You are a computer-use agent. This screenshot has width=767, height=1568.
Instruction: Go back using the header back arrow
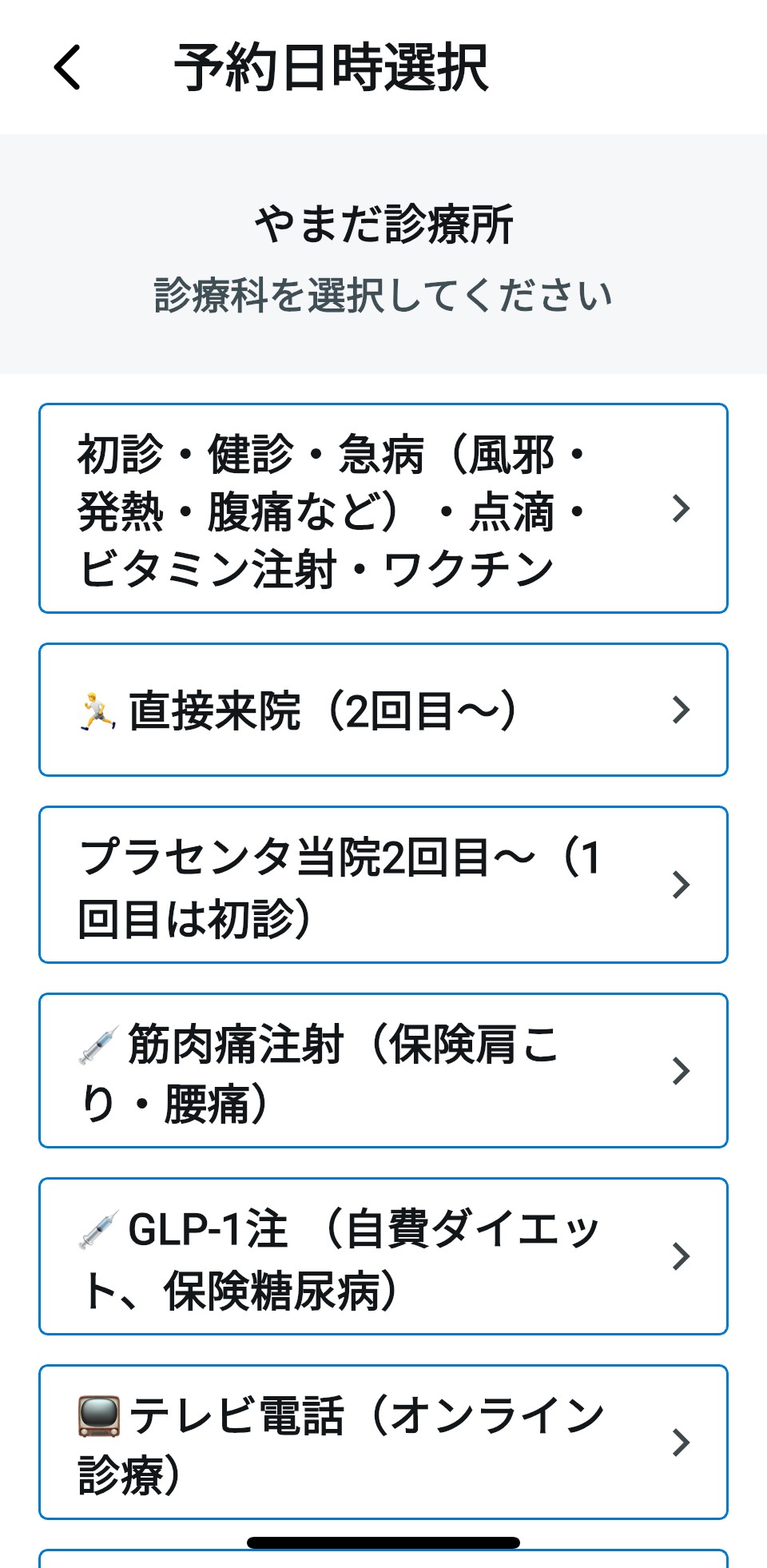click(x=68, y=67)
